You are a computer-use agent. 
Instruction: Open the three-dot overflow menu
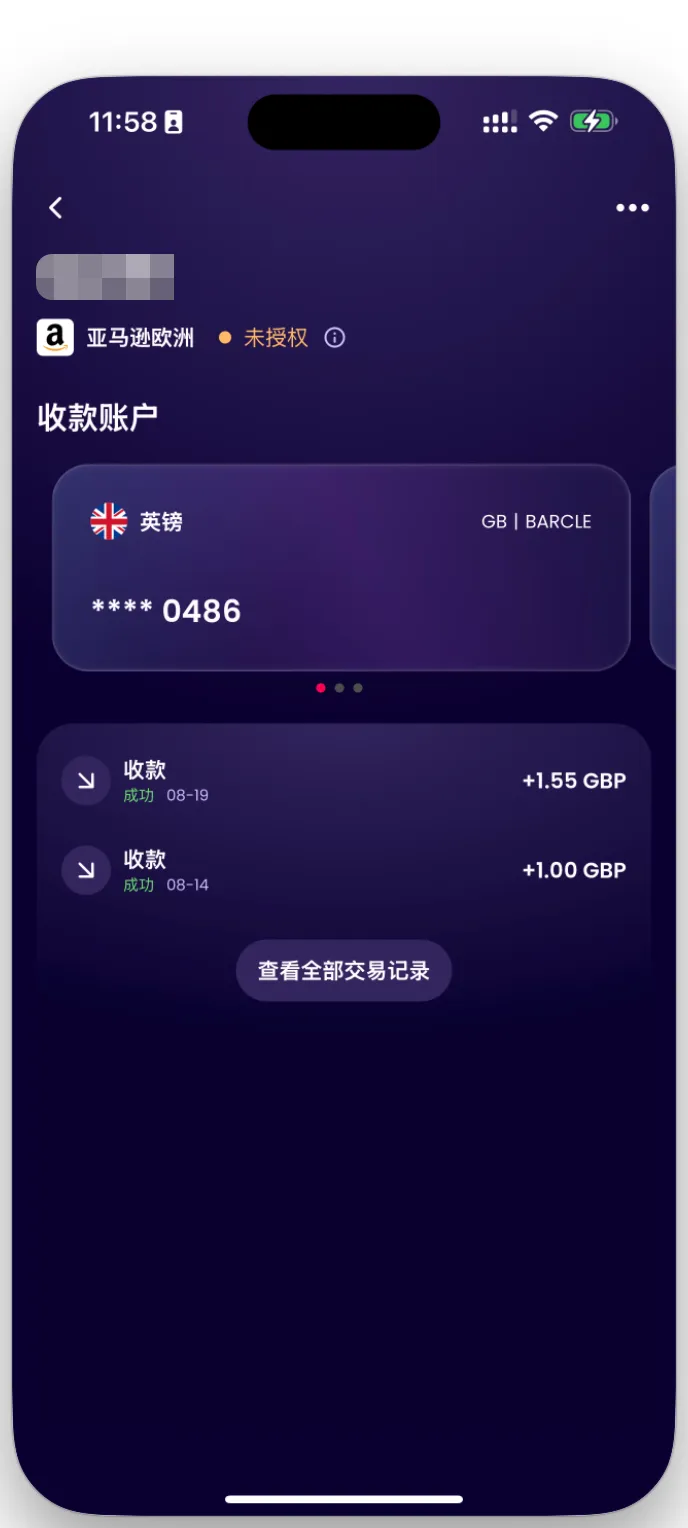632,208
